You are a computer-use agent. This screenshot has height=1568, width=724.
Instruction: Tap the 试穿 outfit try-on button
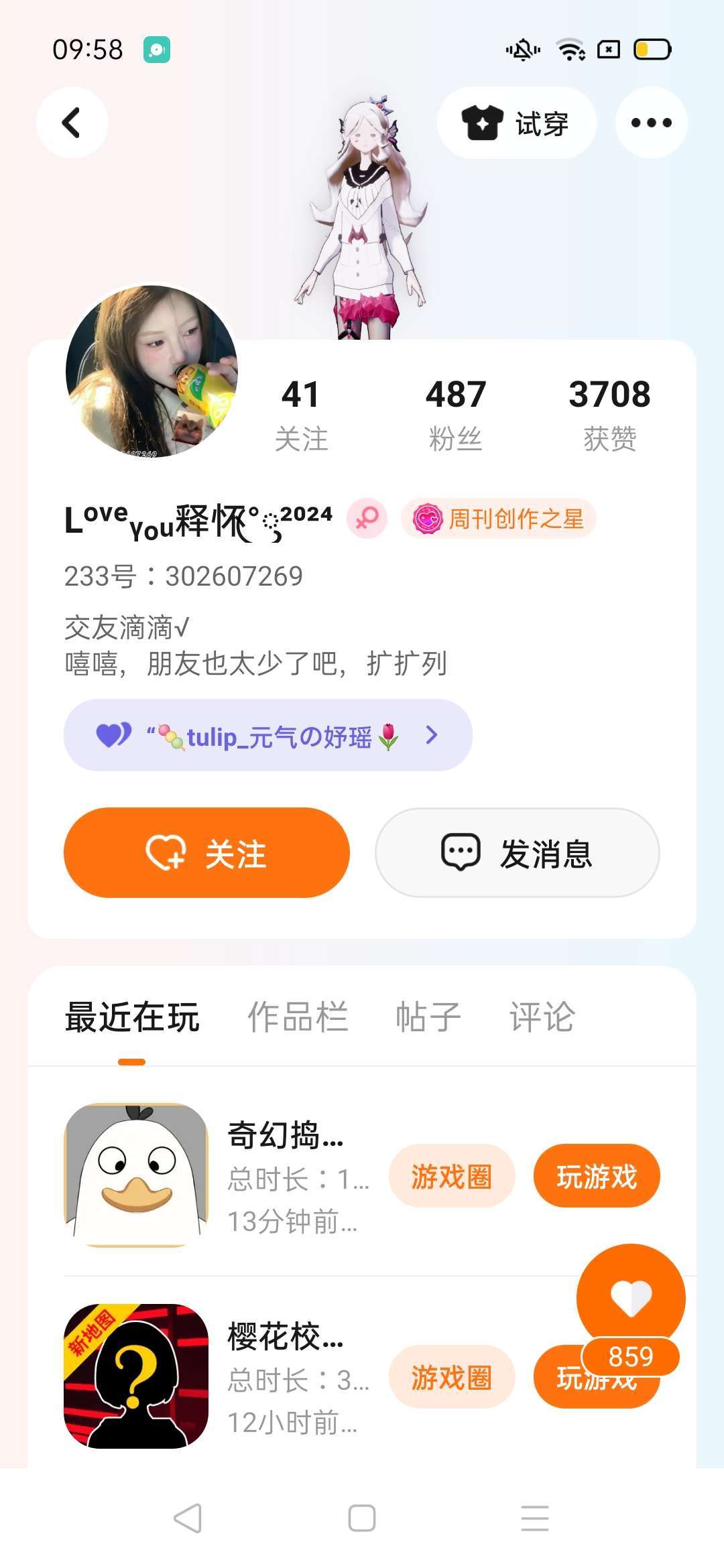[516, 123]
